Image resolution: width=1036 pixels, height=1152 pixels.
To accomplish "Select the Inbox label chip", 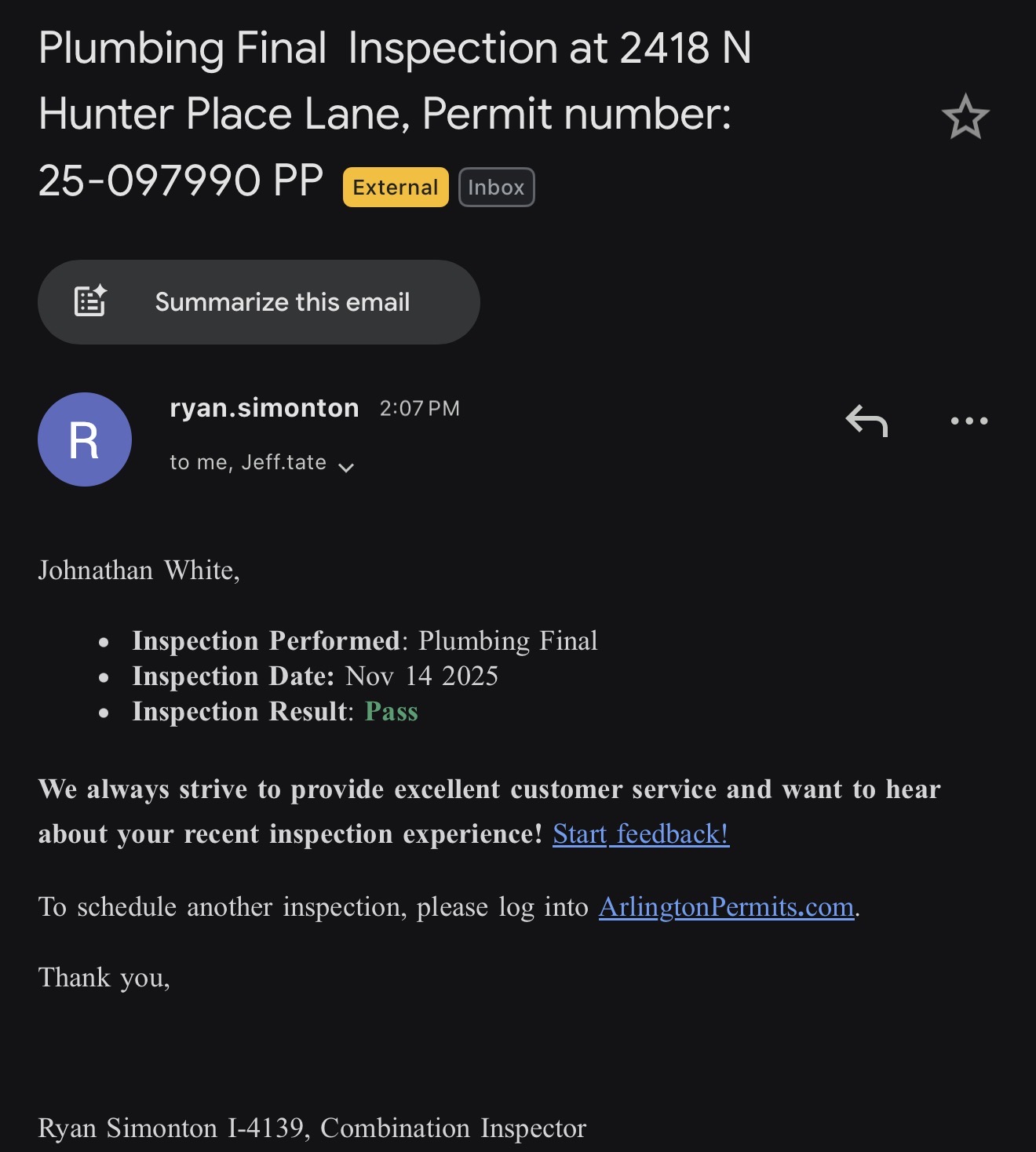I will [496, 188].
